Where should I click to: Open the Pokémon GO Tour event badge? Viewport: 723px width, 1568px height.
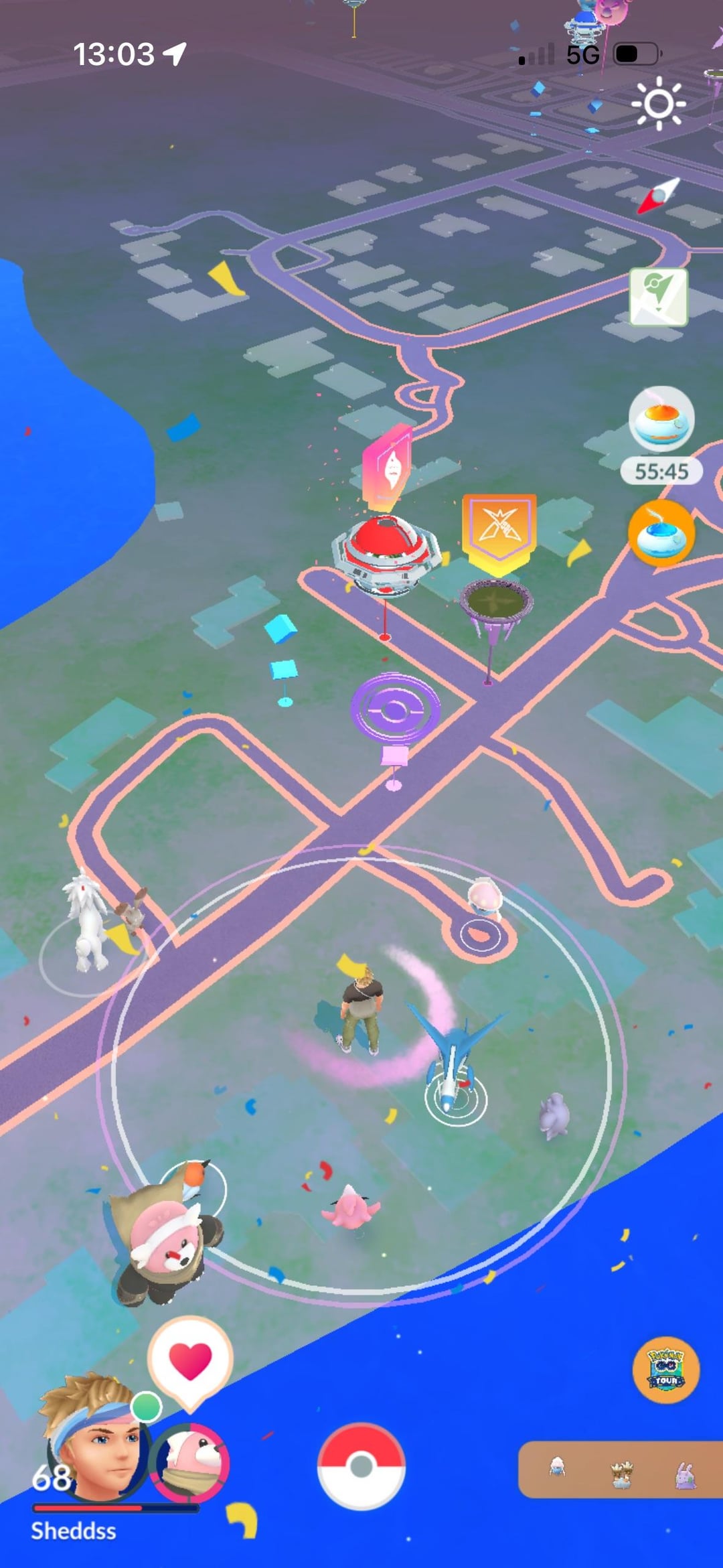[x=665, y=1370]
